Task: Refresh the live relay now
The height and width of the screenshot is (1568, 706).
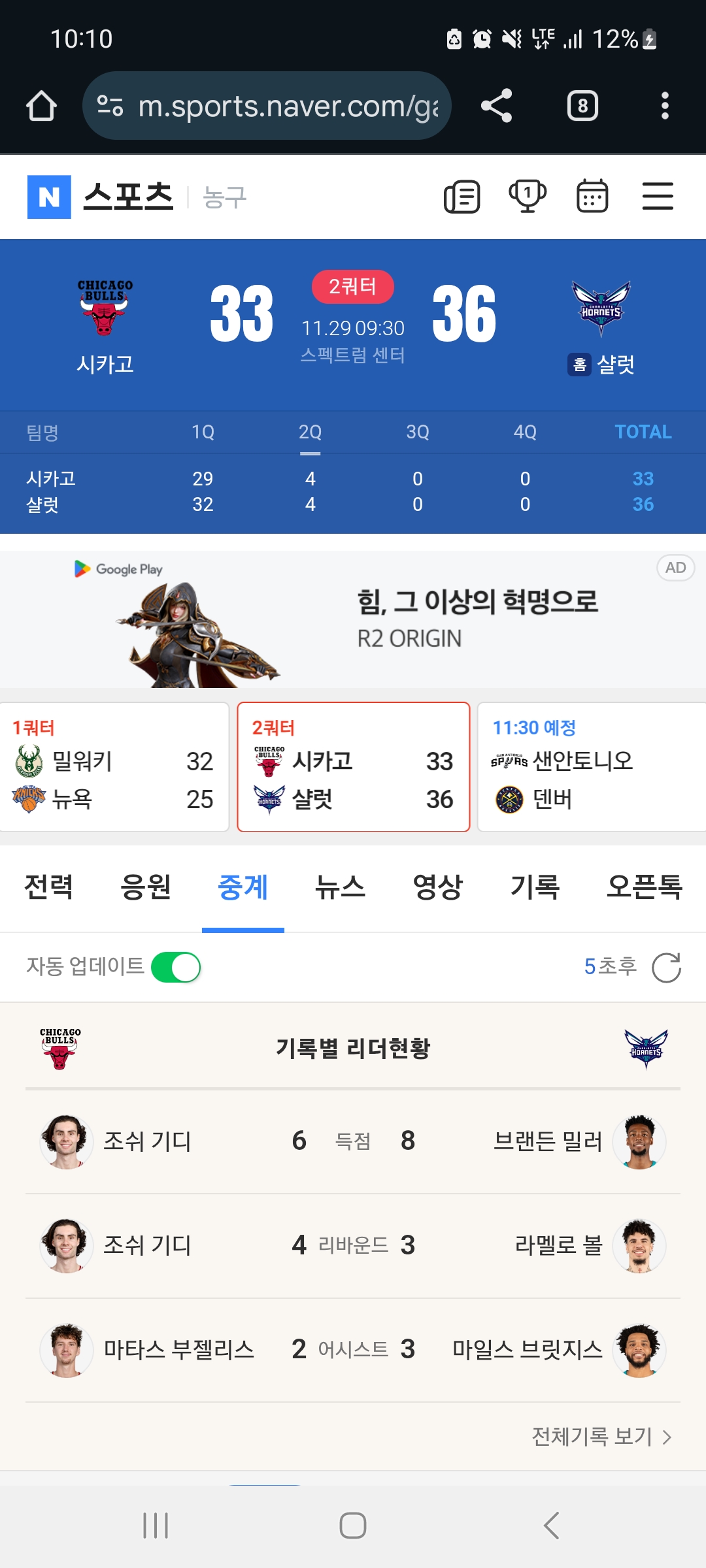Action: [666, 968]
